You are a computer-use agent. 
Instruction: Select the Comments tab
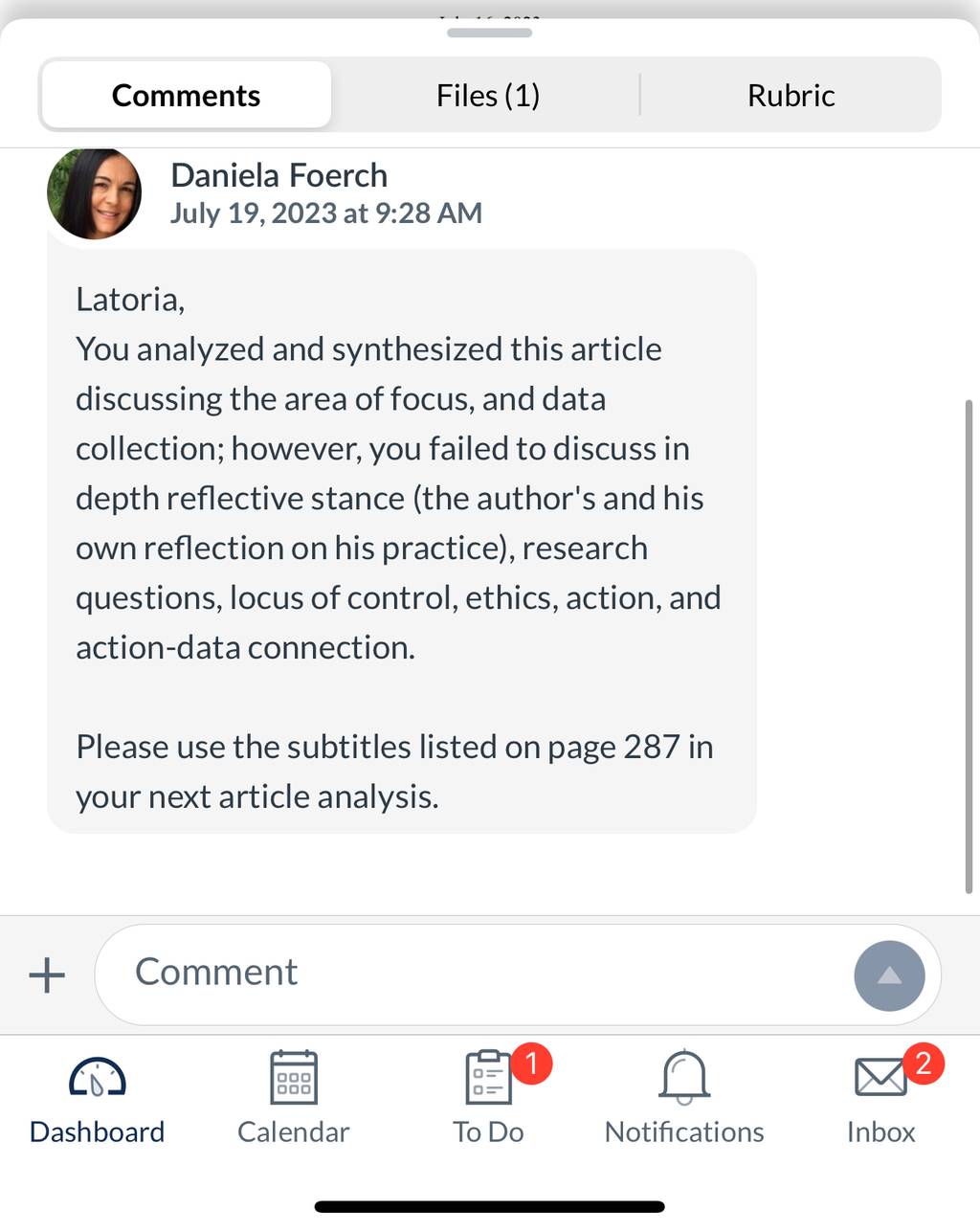click(x=187, y=96)
